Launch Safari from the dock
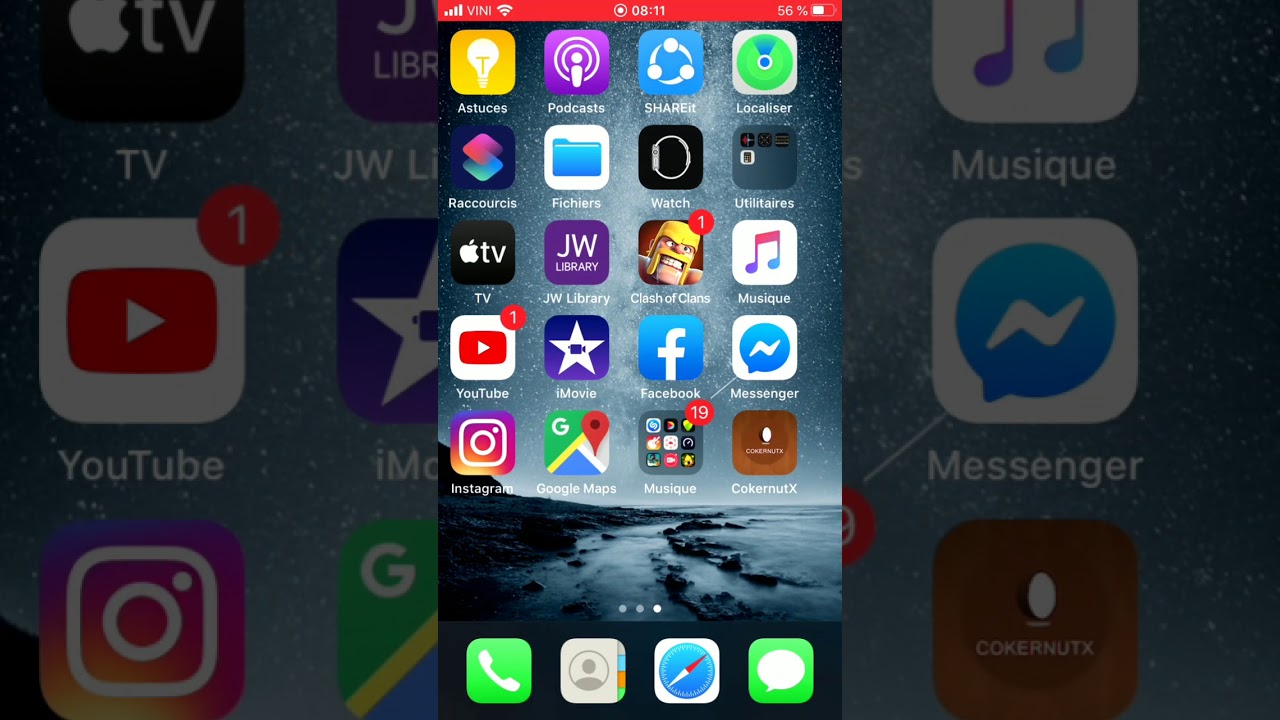 [x=687, y=670]
